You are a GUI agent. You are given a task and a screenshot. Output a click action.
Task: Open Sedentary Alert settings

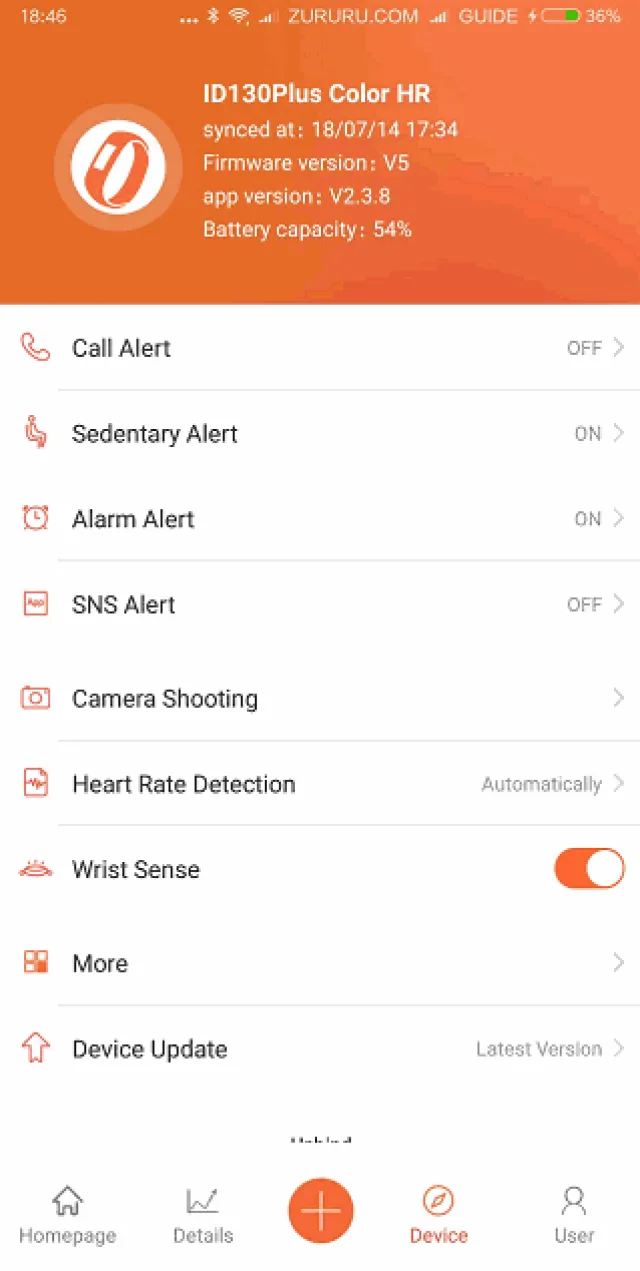(320, 434)
